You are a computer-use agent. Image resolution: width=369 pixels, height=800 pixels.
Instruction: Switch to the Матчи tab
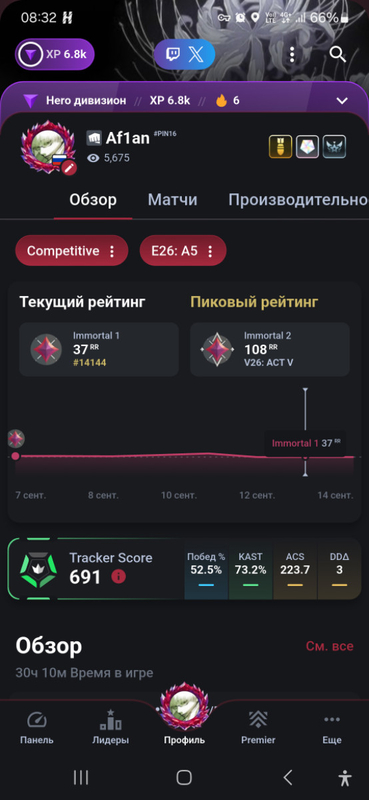click(173, 199)
